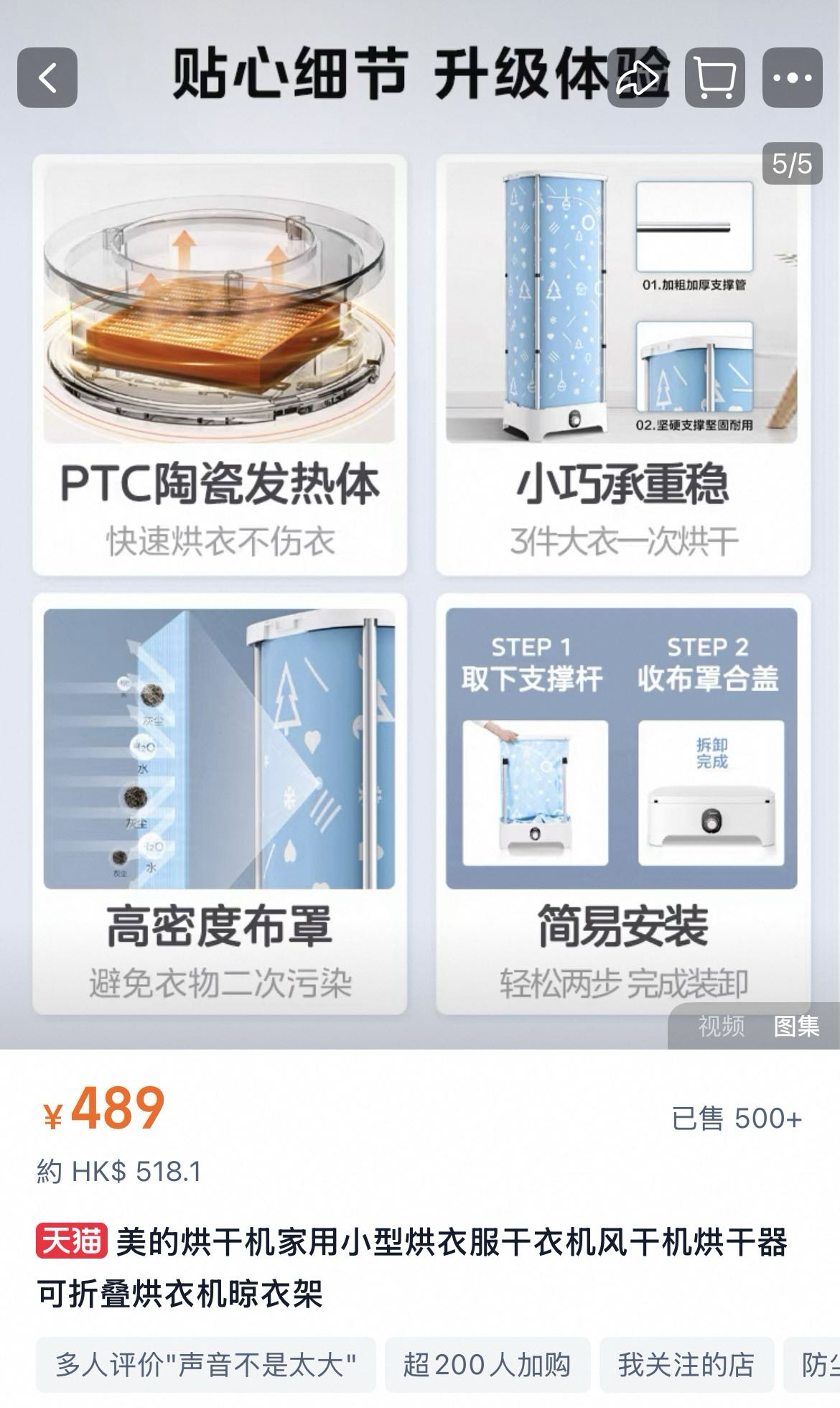Share this dryer product
The image size is (840, 1408).
(x=638, y=78)
